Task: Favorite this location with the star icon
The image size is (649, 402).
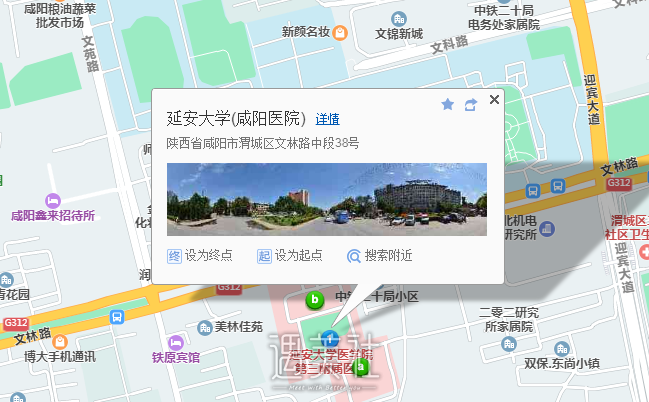Action: [x=447, y=104]
